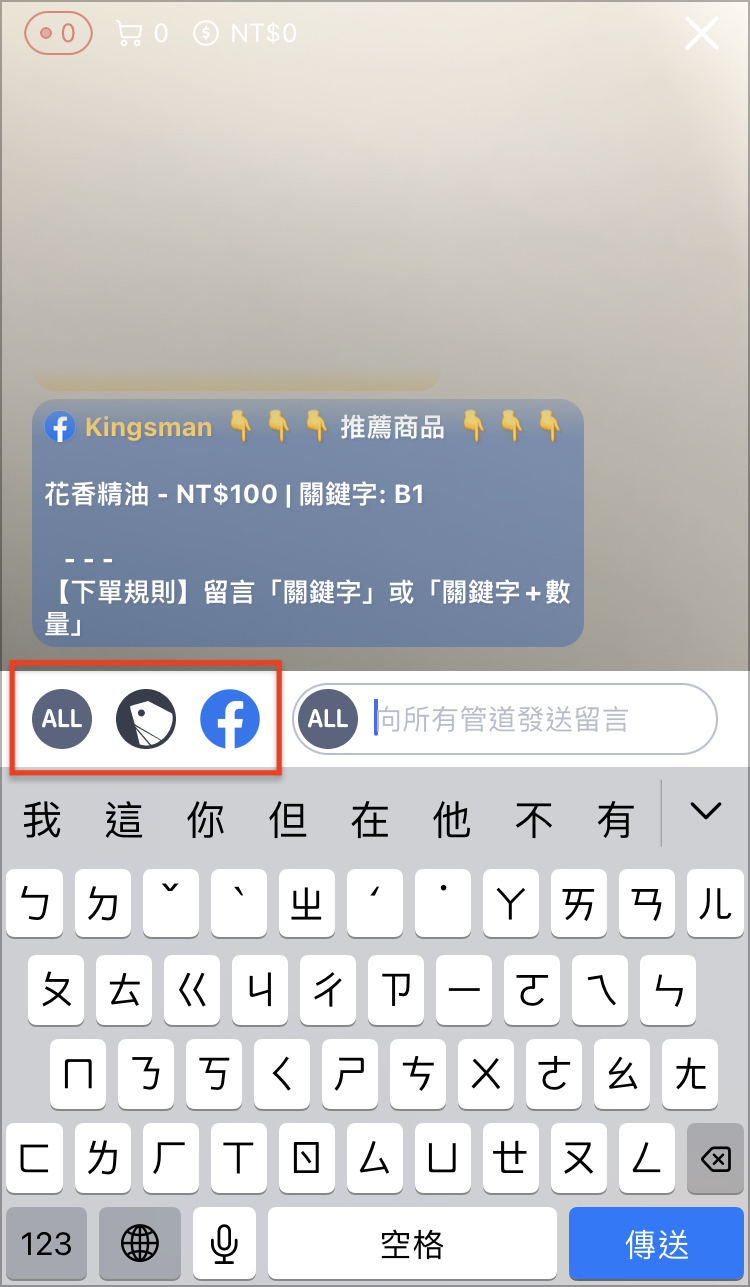Start dictation with the microphone key

click(x=224, y=1245)
